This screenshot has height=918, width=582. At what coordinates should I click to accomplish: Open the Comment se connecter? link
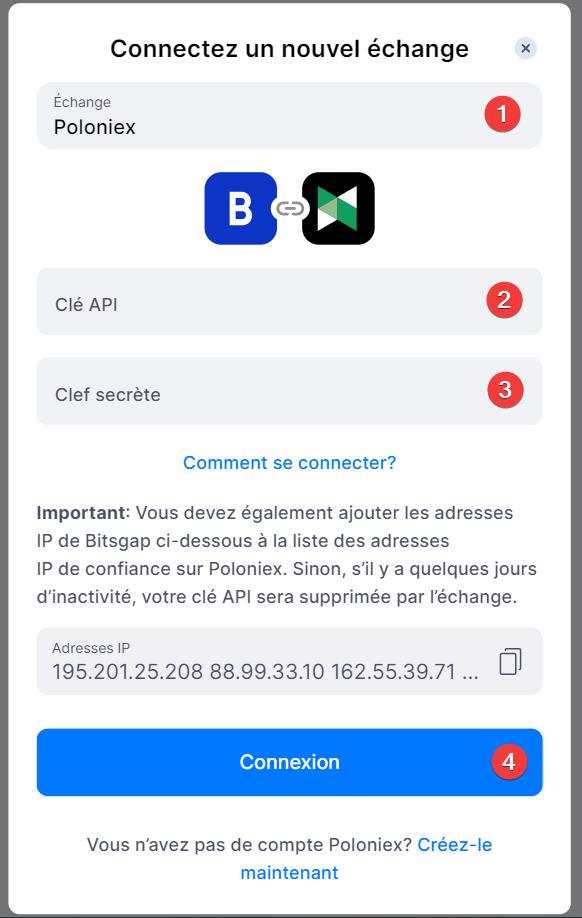[x=289, y=463]
